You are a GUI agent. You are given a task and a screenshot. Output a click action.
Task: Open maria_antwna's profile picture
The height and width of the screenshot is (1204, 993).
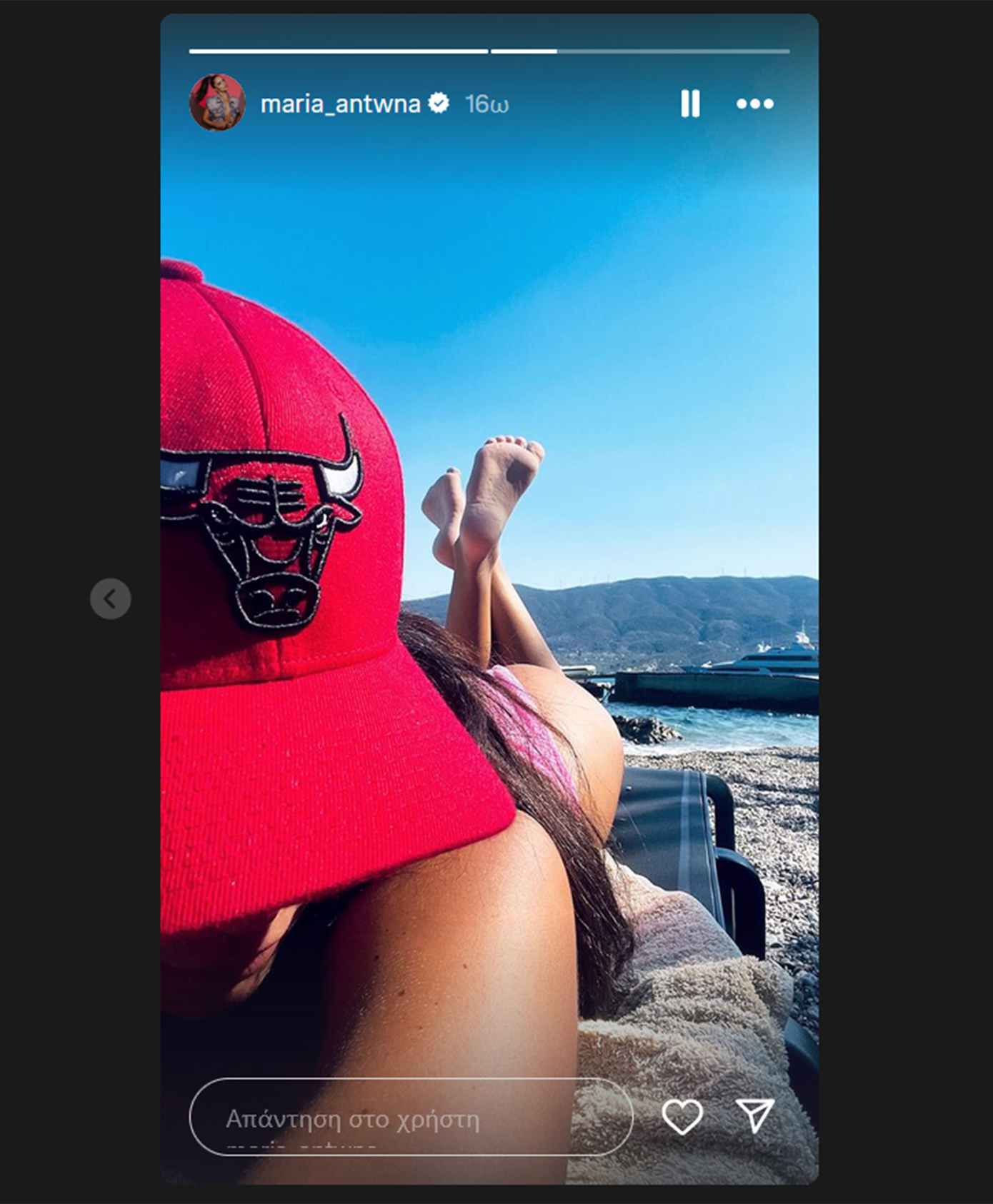pos(217,103)
